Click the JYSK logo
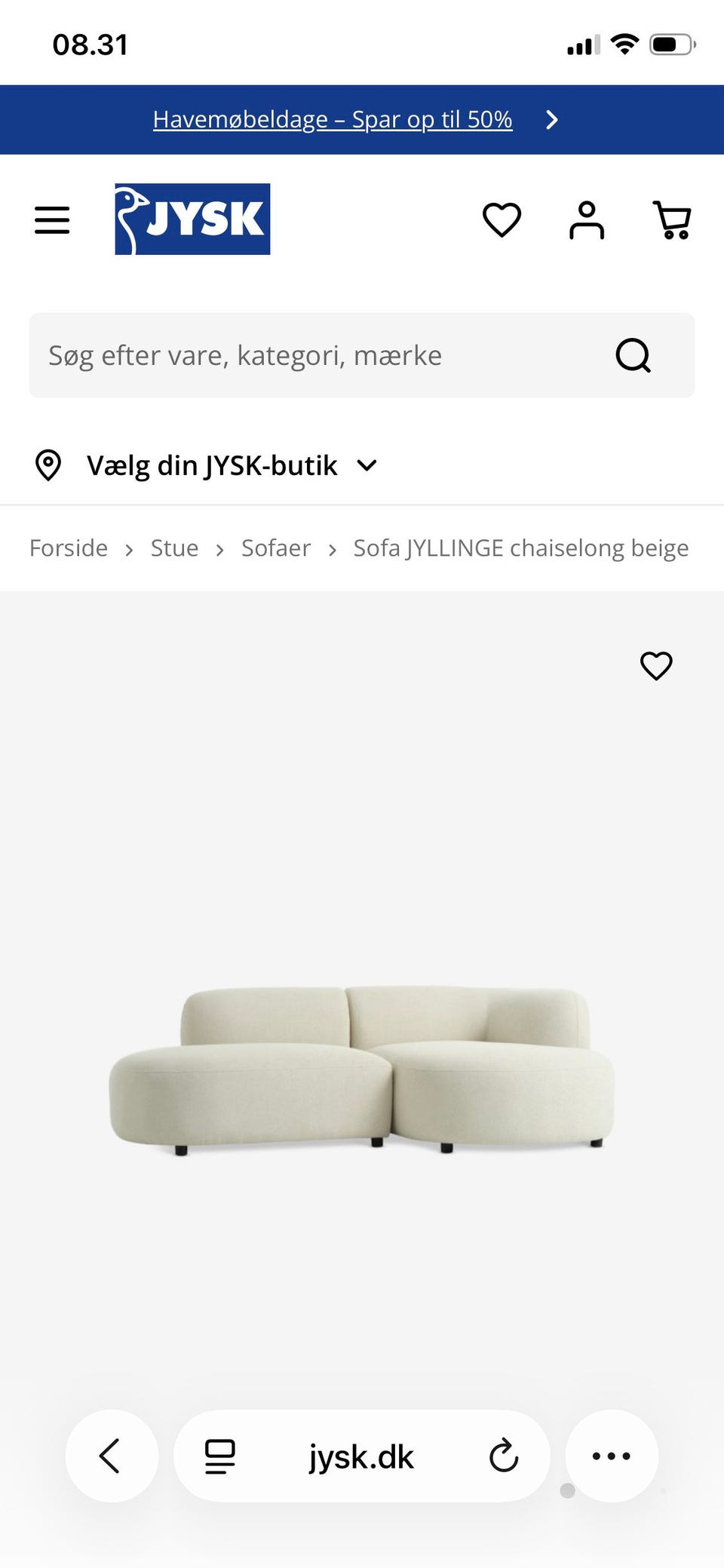724x1568 pixels. (x=192, y=219)
